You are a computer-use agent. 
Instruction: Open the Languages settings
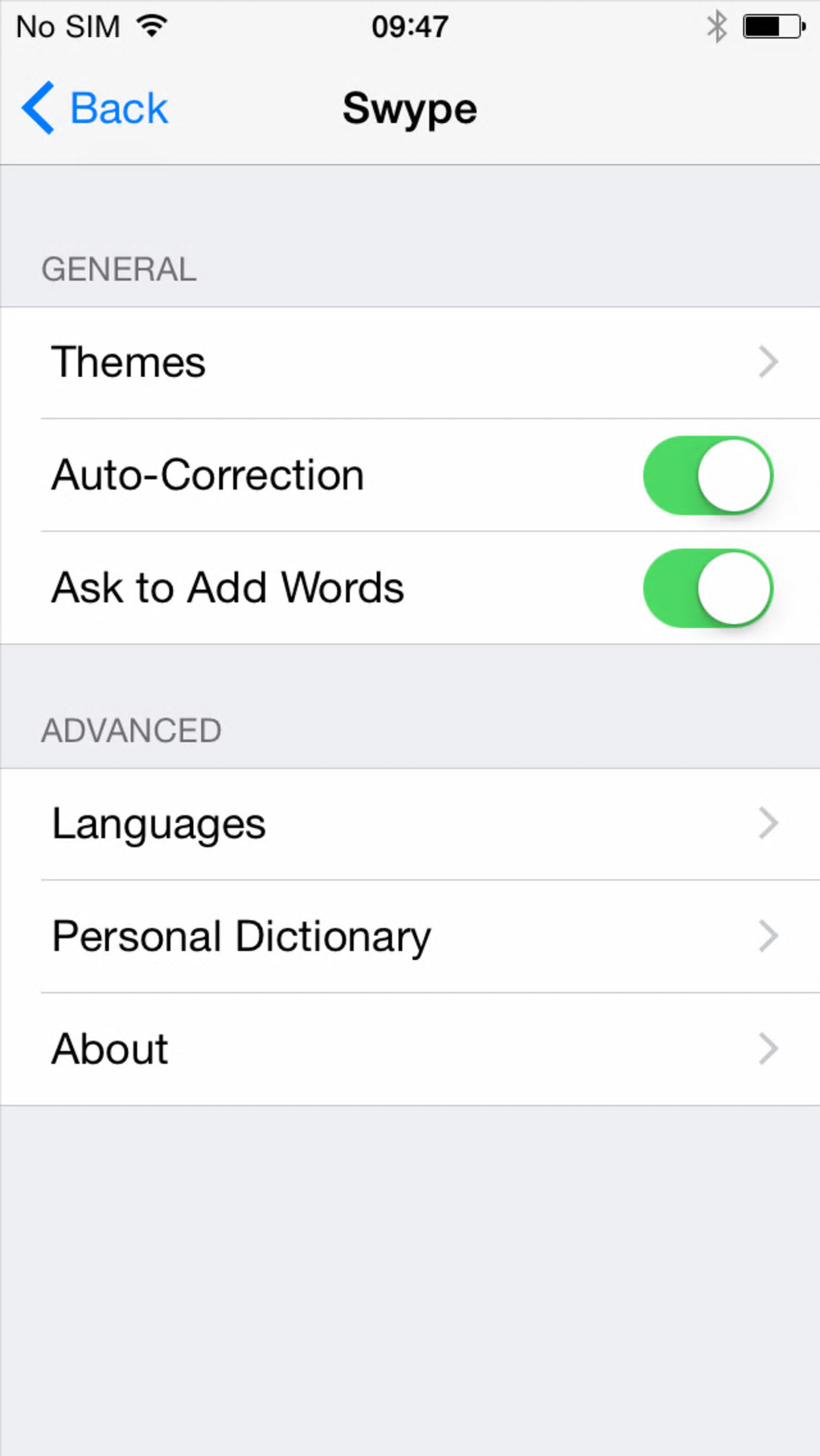pos(410,824)
